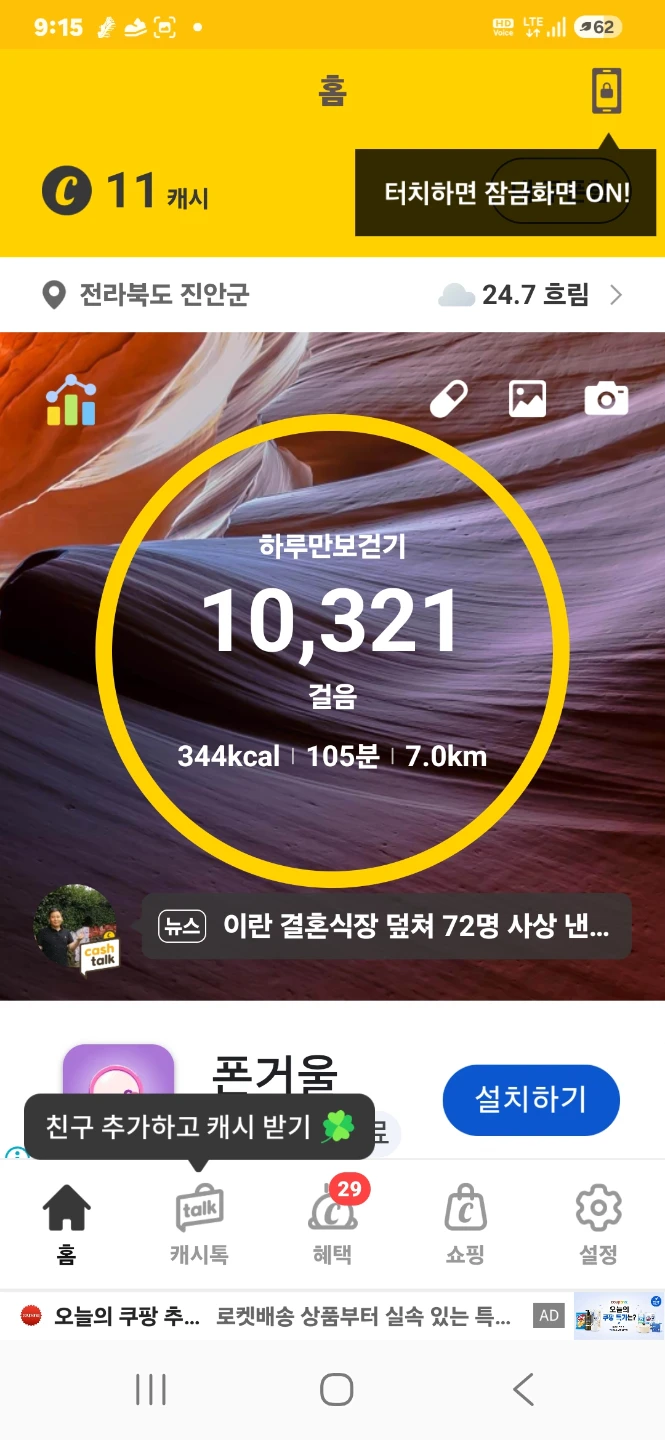Image resolution: width=665 pixels, height=1440 pixels.
Task: Tap the lock screen phone icon
Action: pyautogui.click(x=606, y=92)
